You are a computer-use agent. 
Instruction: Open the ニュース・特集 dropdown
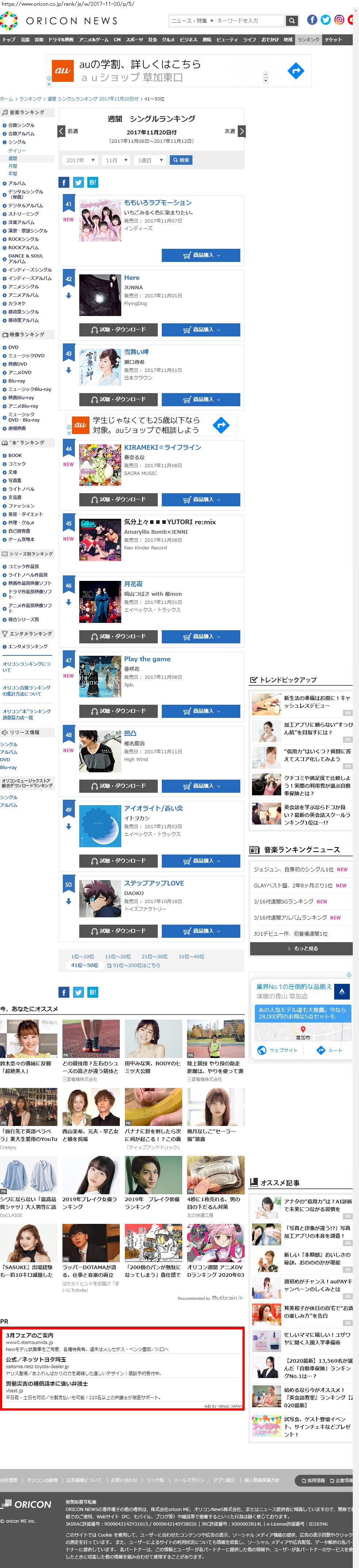pyautogui.click(x=192, y=21)
